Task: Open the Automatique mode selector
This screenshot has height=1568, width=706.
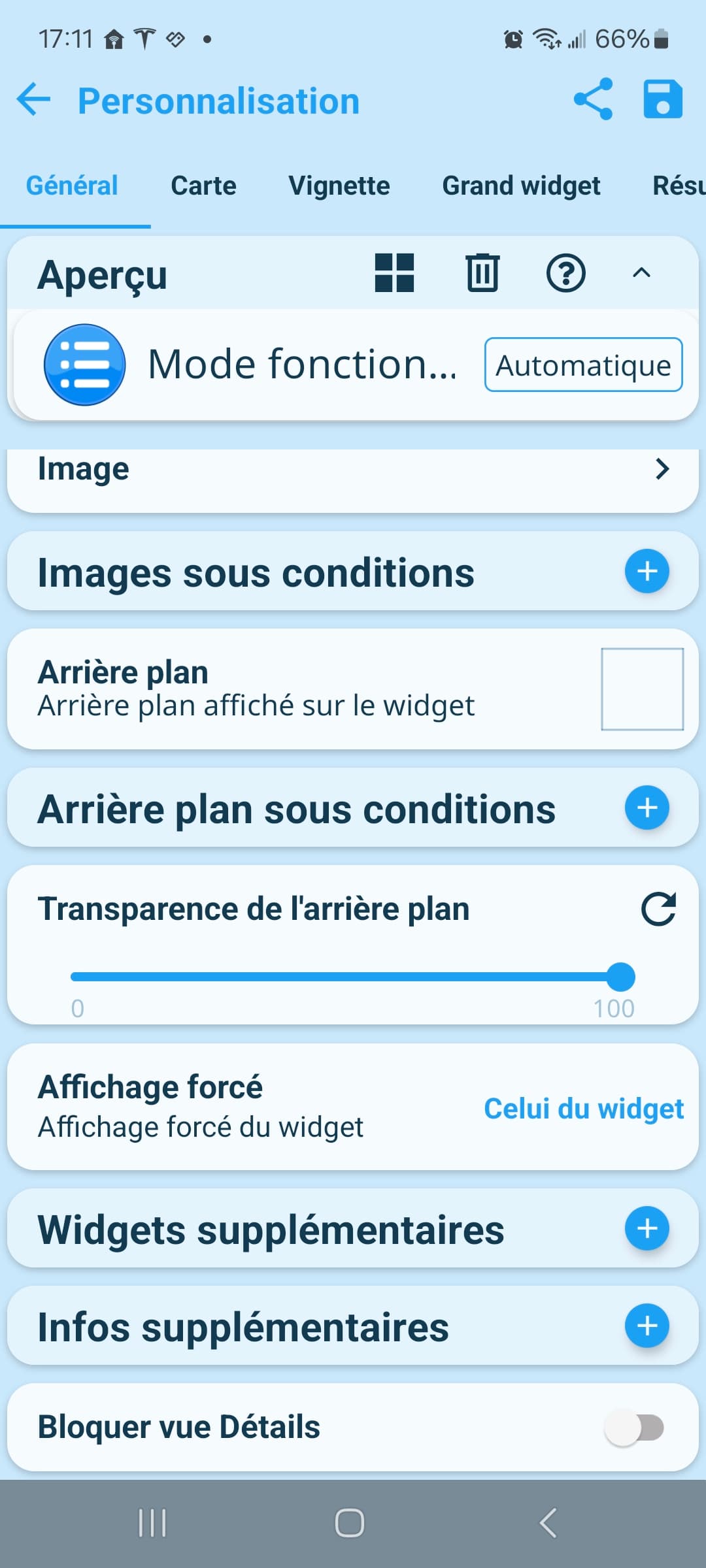Action: (x=582, y=365)
